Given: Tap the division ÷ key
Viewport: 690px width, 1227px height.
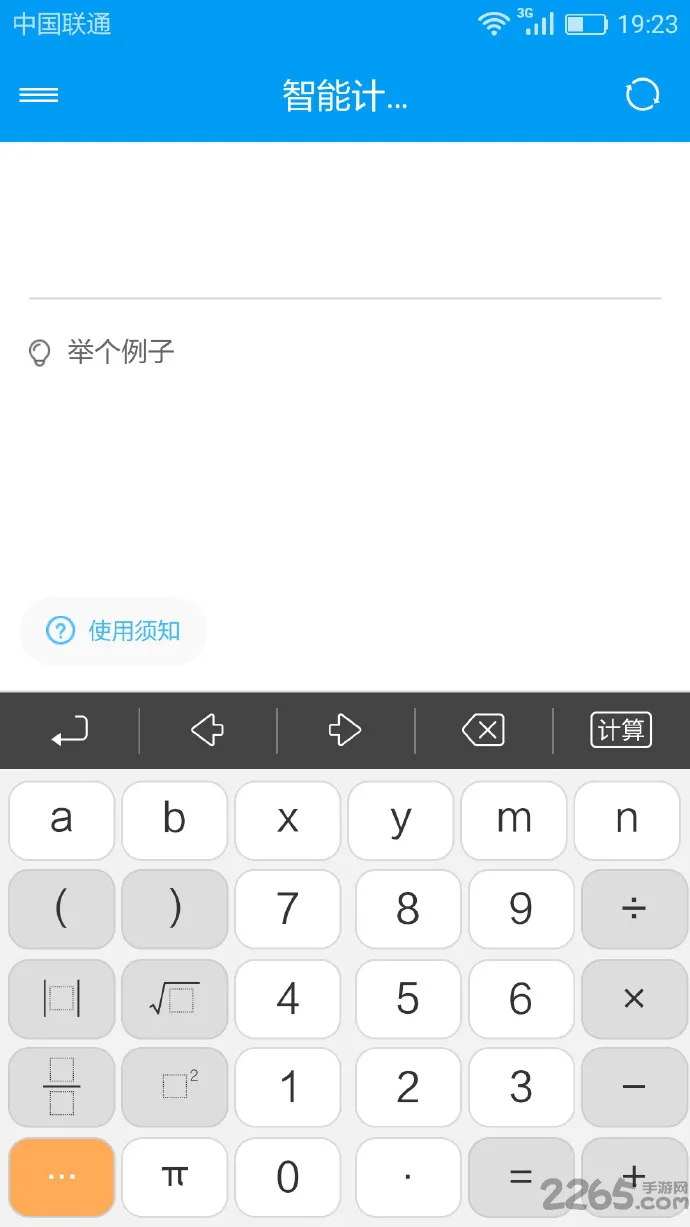Looking at the screenshot, I should point(634,909).
